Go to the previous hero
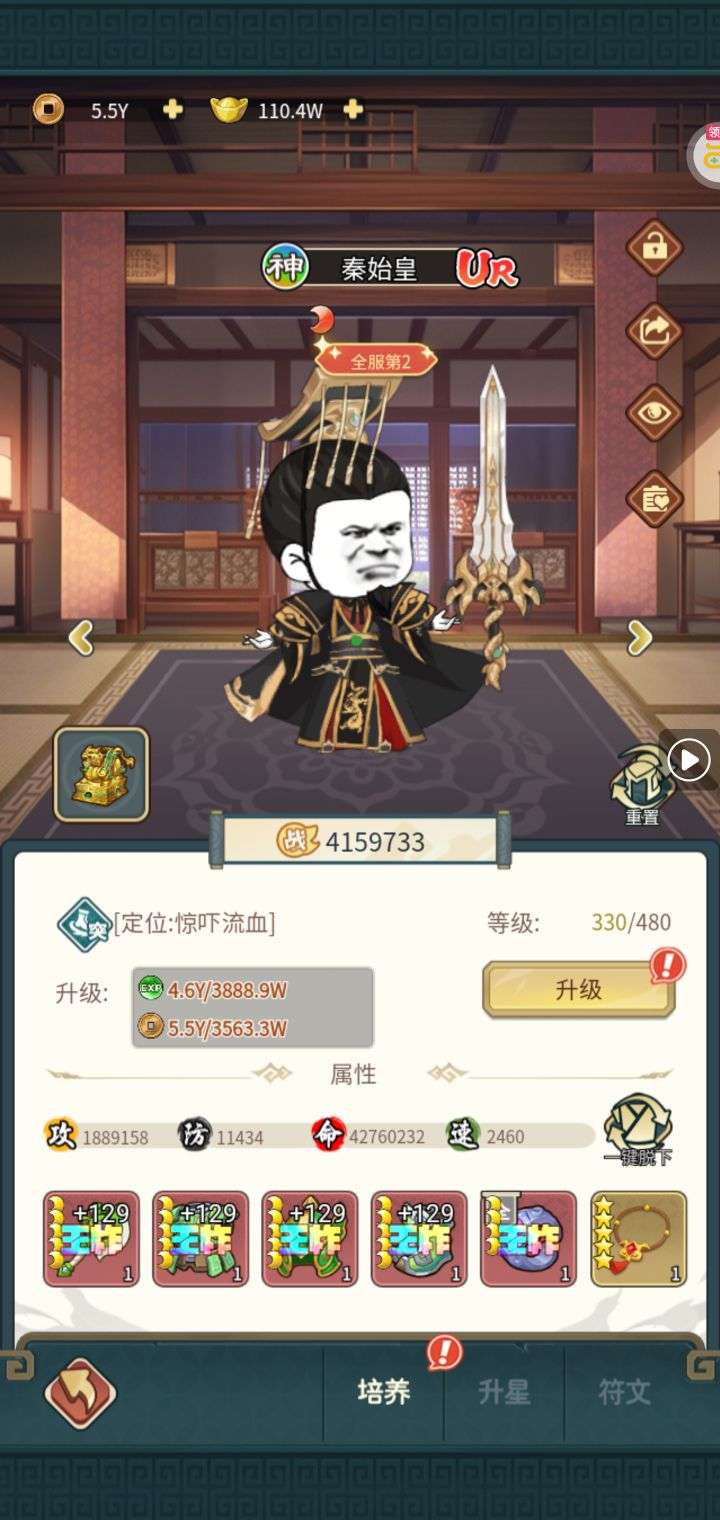Viewport: 720px width, 1520px height. [81, 637]
